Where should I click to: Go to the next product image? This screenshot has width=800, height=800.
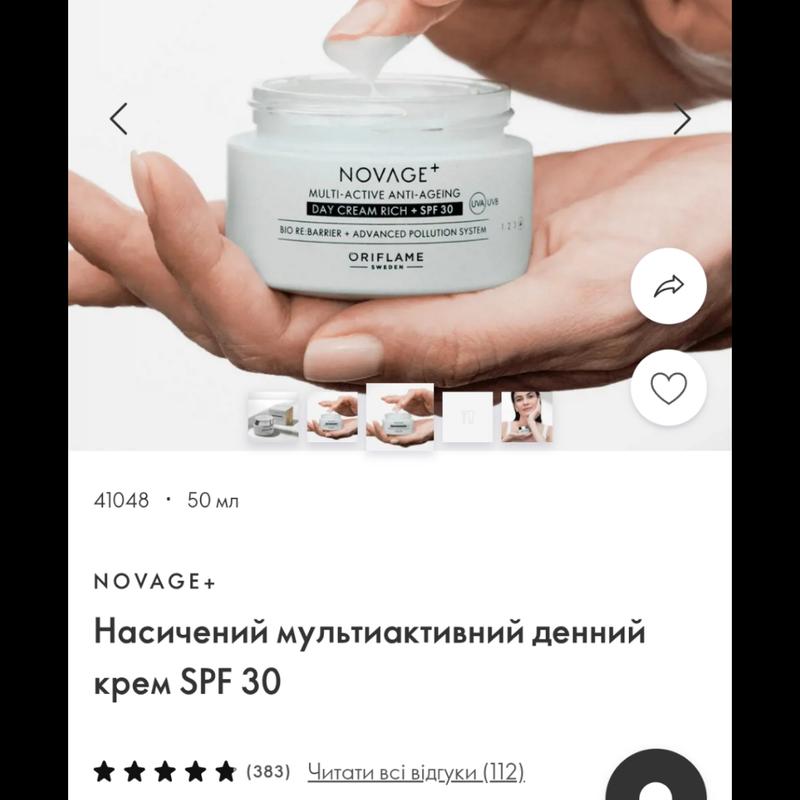pyautogui.click(x=682, y=119)
